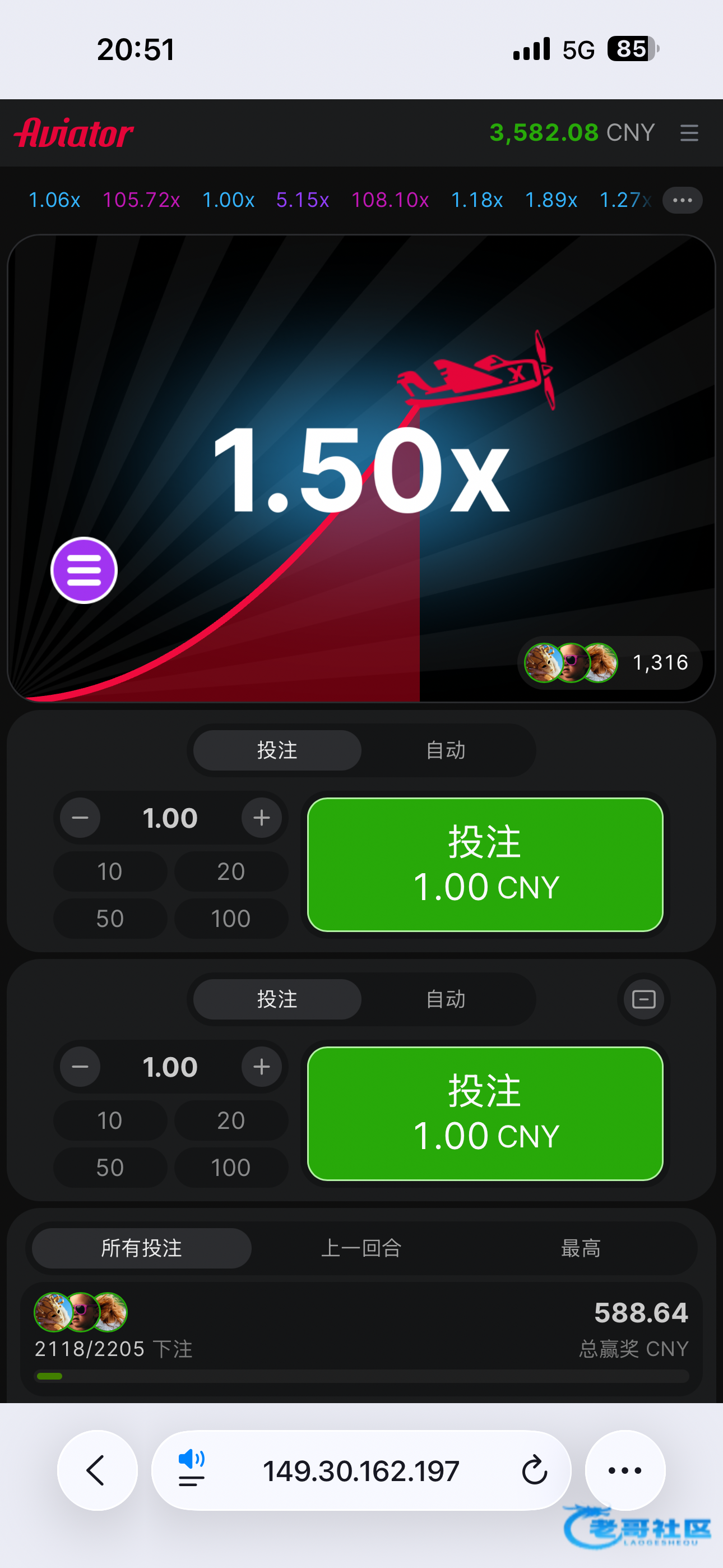
Task: Open the 最高 tab
Action: tap(580, 1248)
